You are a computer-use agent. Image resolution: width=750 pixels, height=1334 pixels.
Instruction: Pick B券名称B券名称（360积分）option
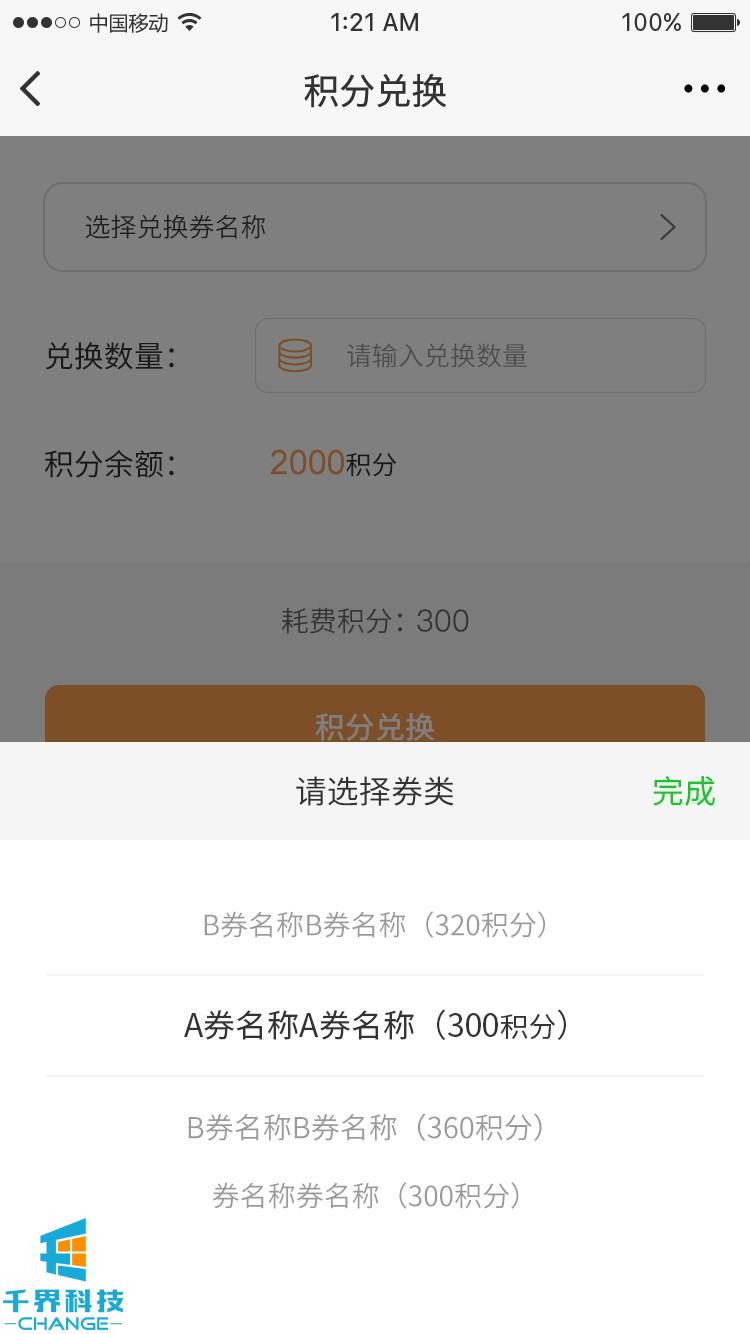coord(366,1128)
